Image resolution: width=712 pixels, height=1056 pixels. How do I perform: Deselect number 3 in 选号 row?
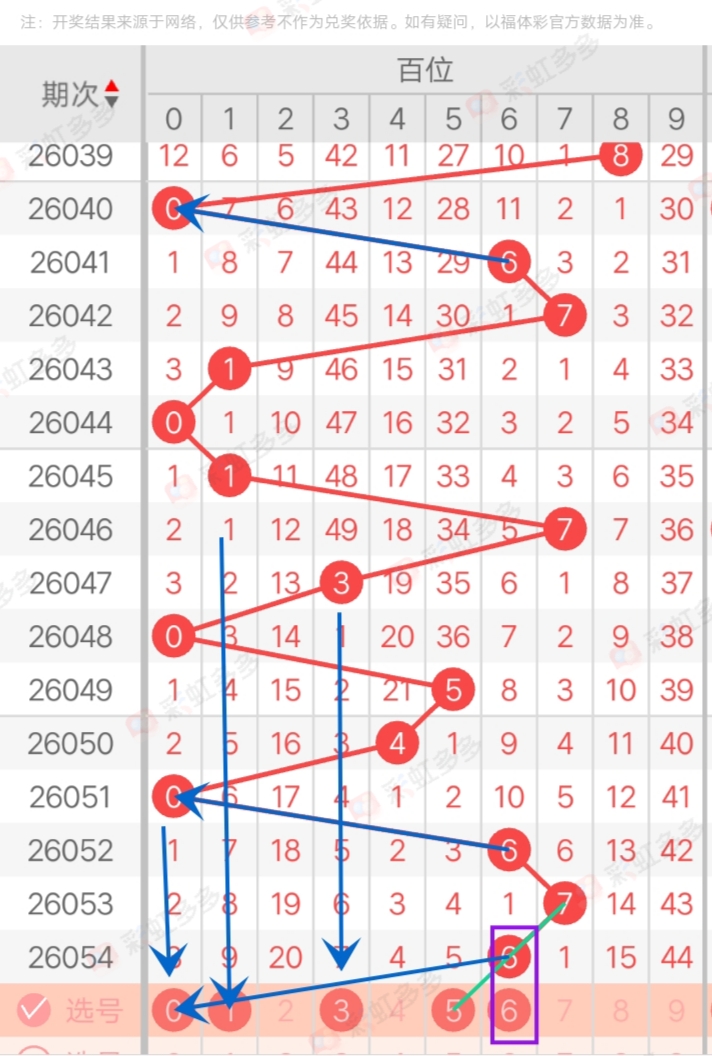342,1012
